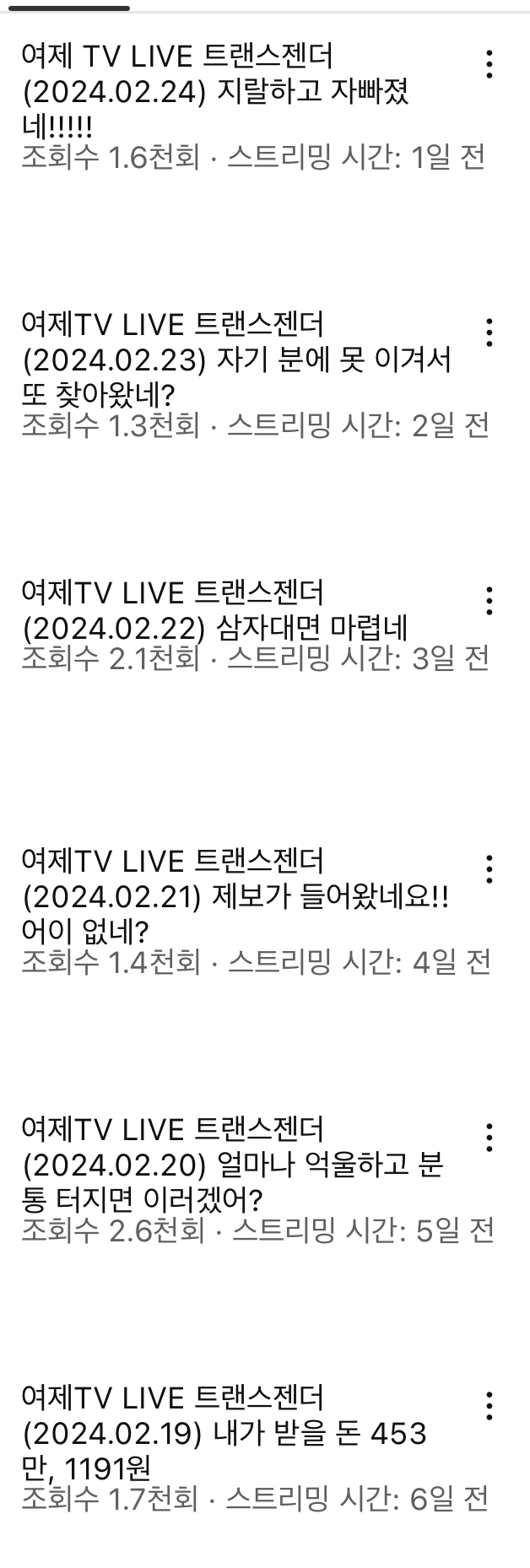Open overflow menu for the 2024.02.23 video
Screen dimensions: 530x1568
pyautogui.click(x=489, y=333)
